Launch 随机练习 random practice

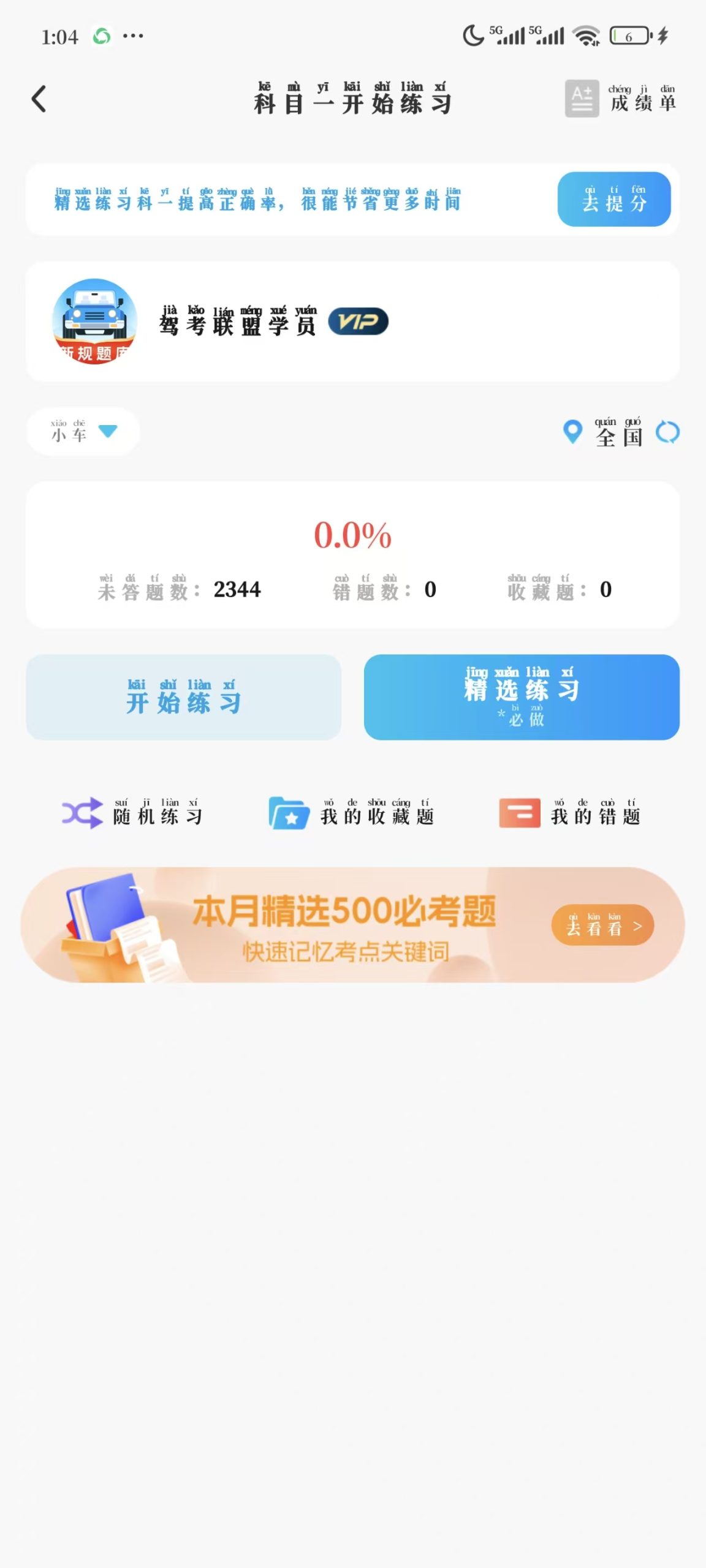tap(132, 813)
